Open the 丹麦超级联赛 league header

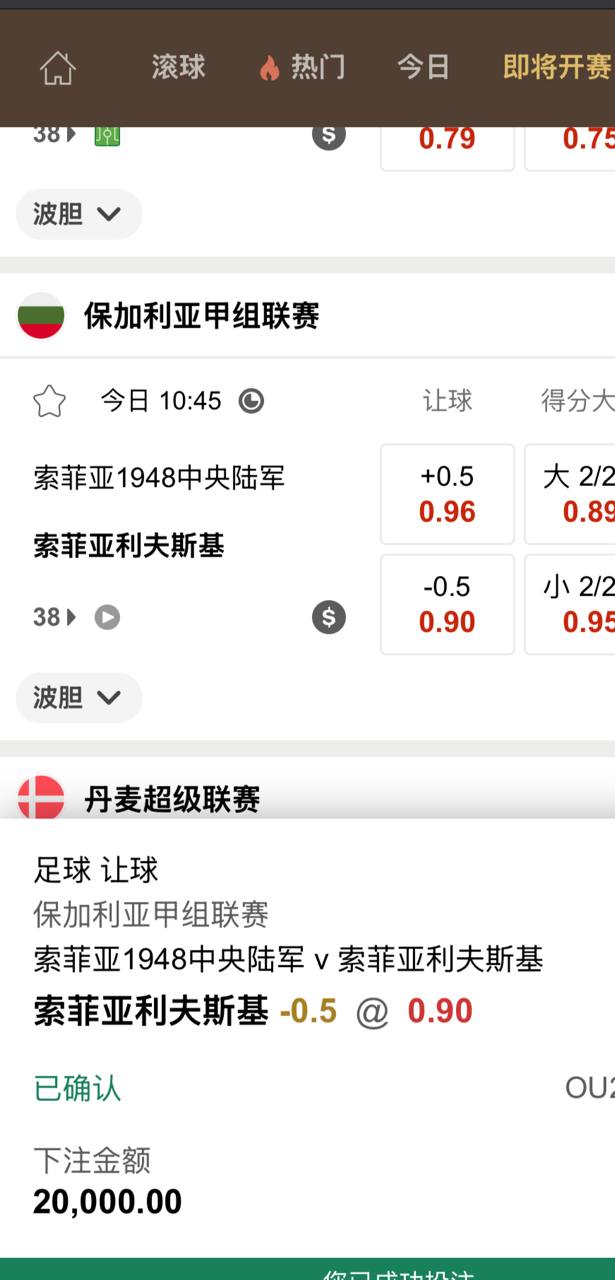point(172,800)
